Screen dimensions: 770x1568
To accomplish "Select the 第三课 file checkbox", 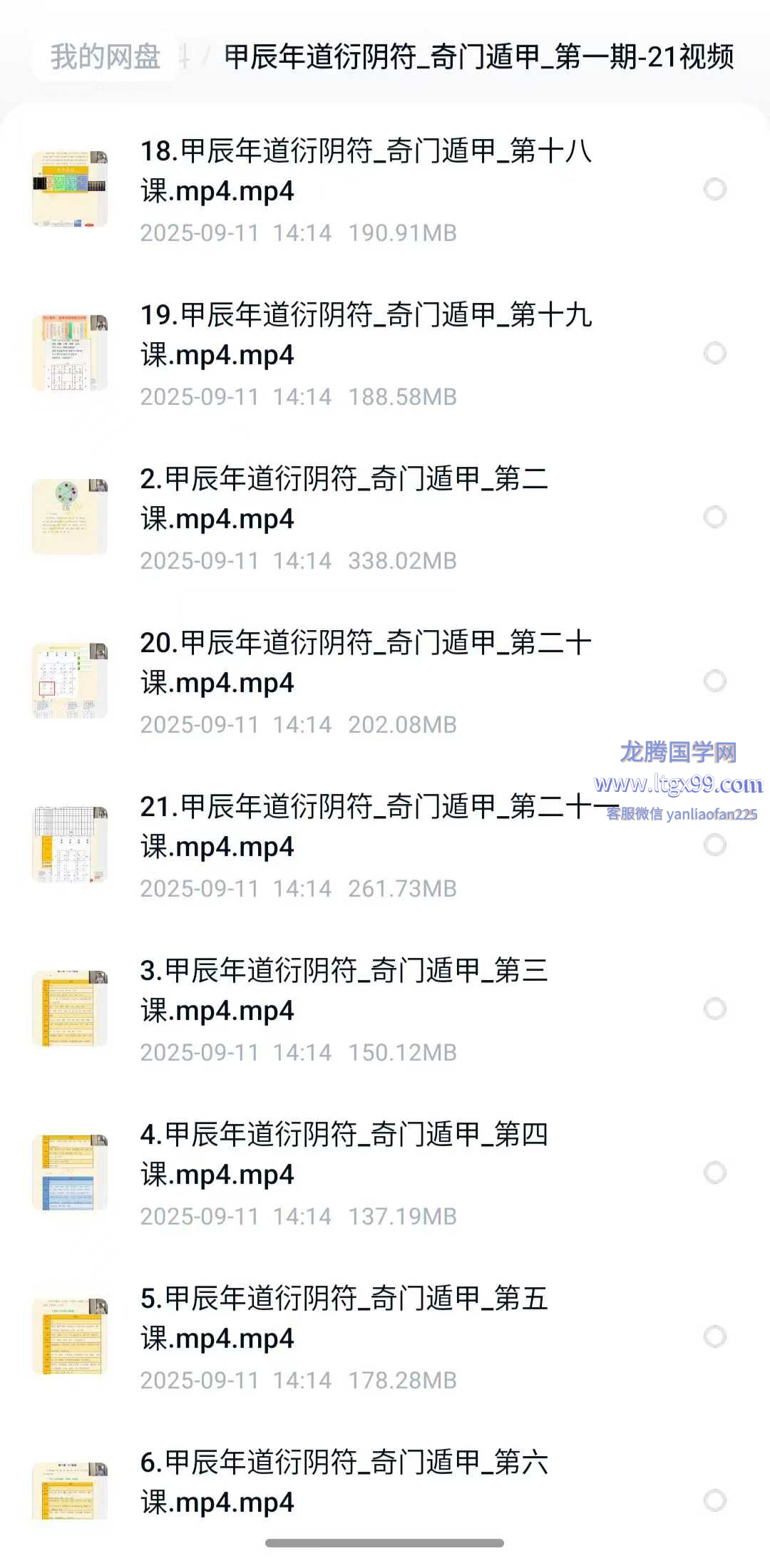I will pyautogui.click(x=714, y=1009).
